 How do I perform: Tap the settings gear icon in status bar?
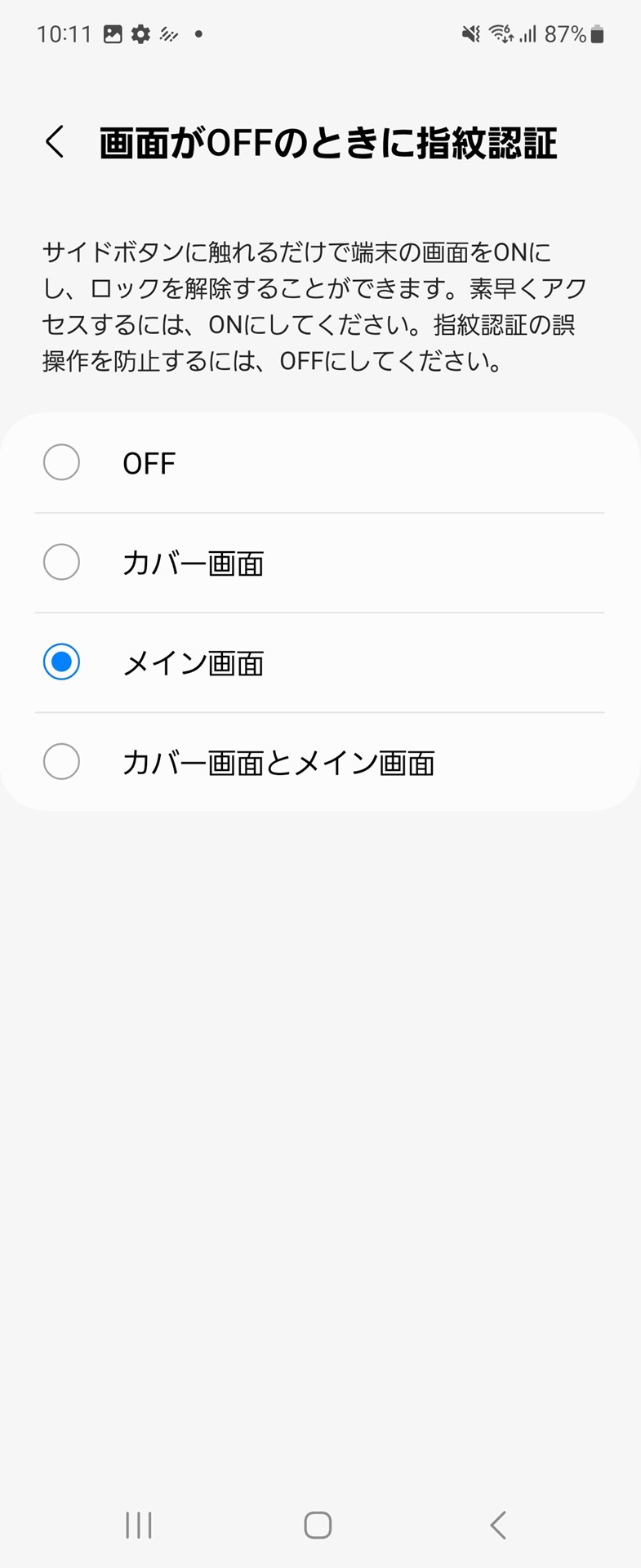coord(138,33)
